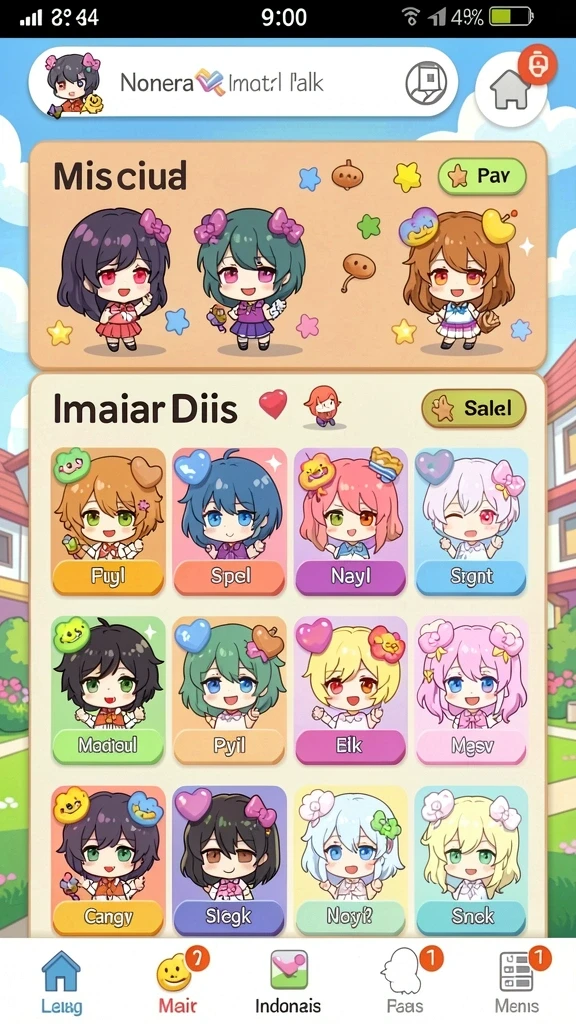
Task: Open the Elk character card
Action: coord(351,690)
